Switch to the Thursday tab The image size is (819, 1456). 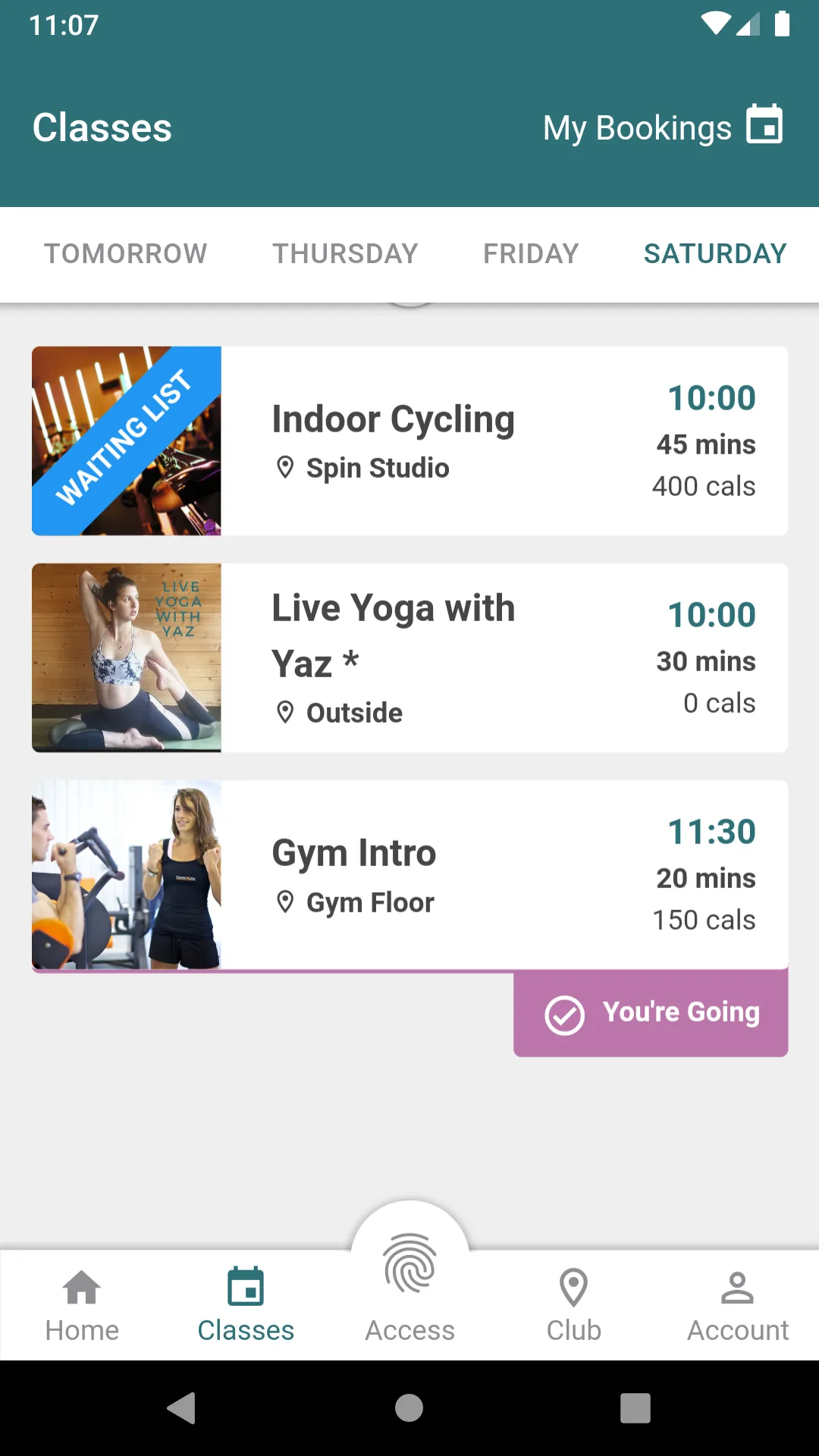coord(346,254)
